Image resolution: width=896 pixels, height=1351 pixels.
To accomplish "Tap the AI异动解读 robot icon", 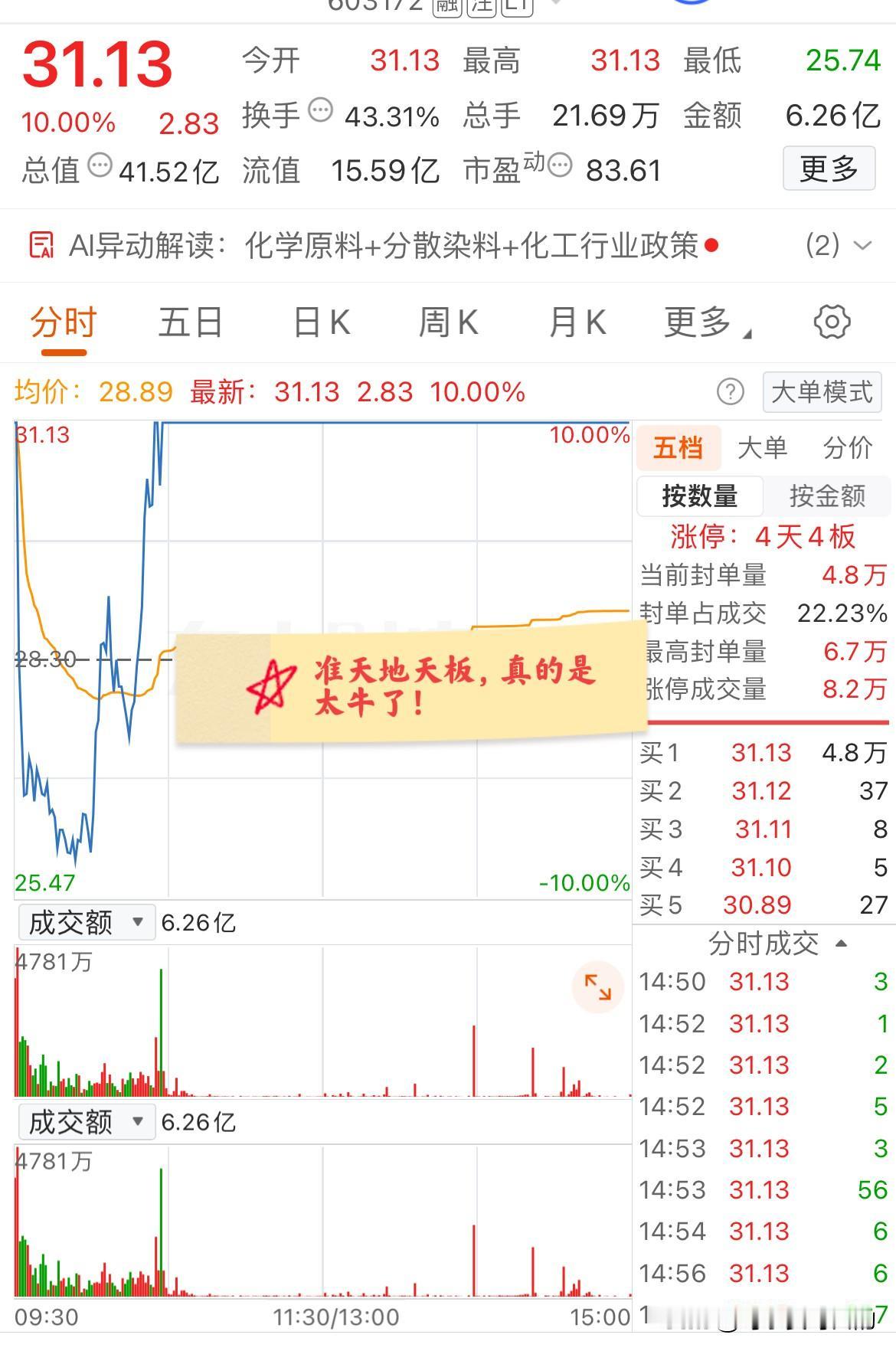I will point(42,247).
